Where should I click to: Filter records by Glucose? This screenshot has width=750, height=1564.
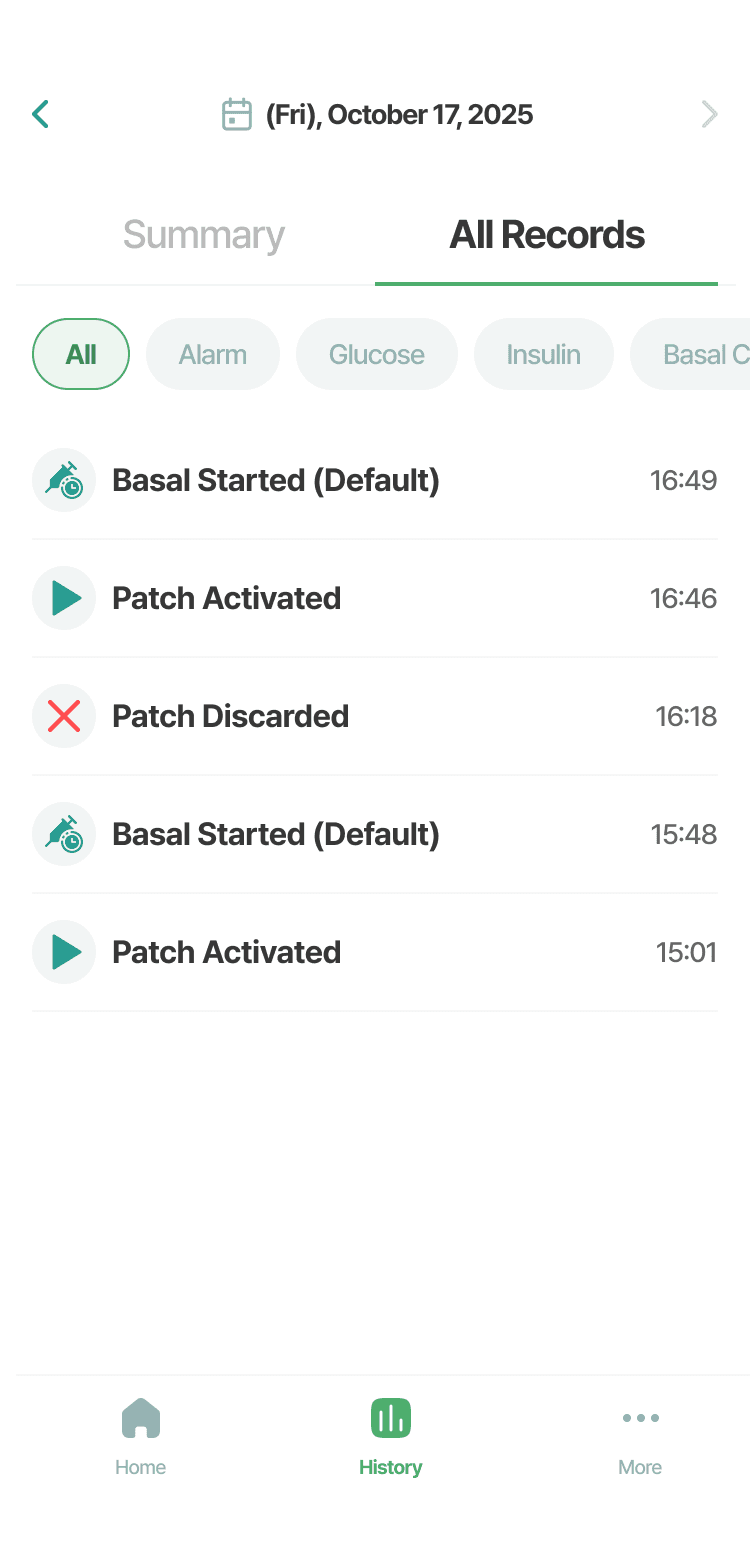pyautogui.click(x=377, y=354)
